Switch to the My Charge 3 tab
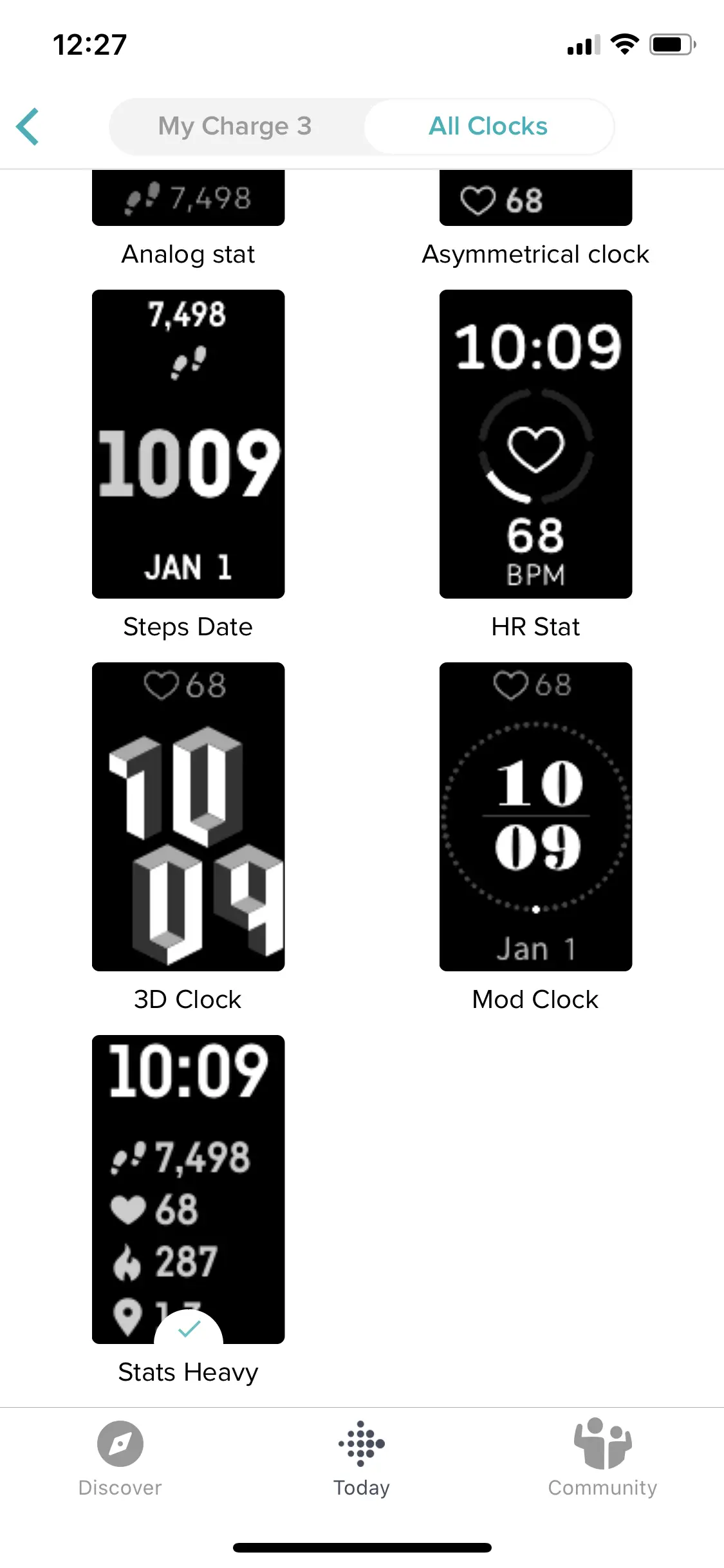 [235, 126]
